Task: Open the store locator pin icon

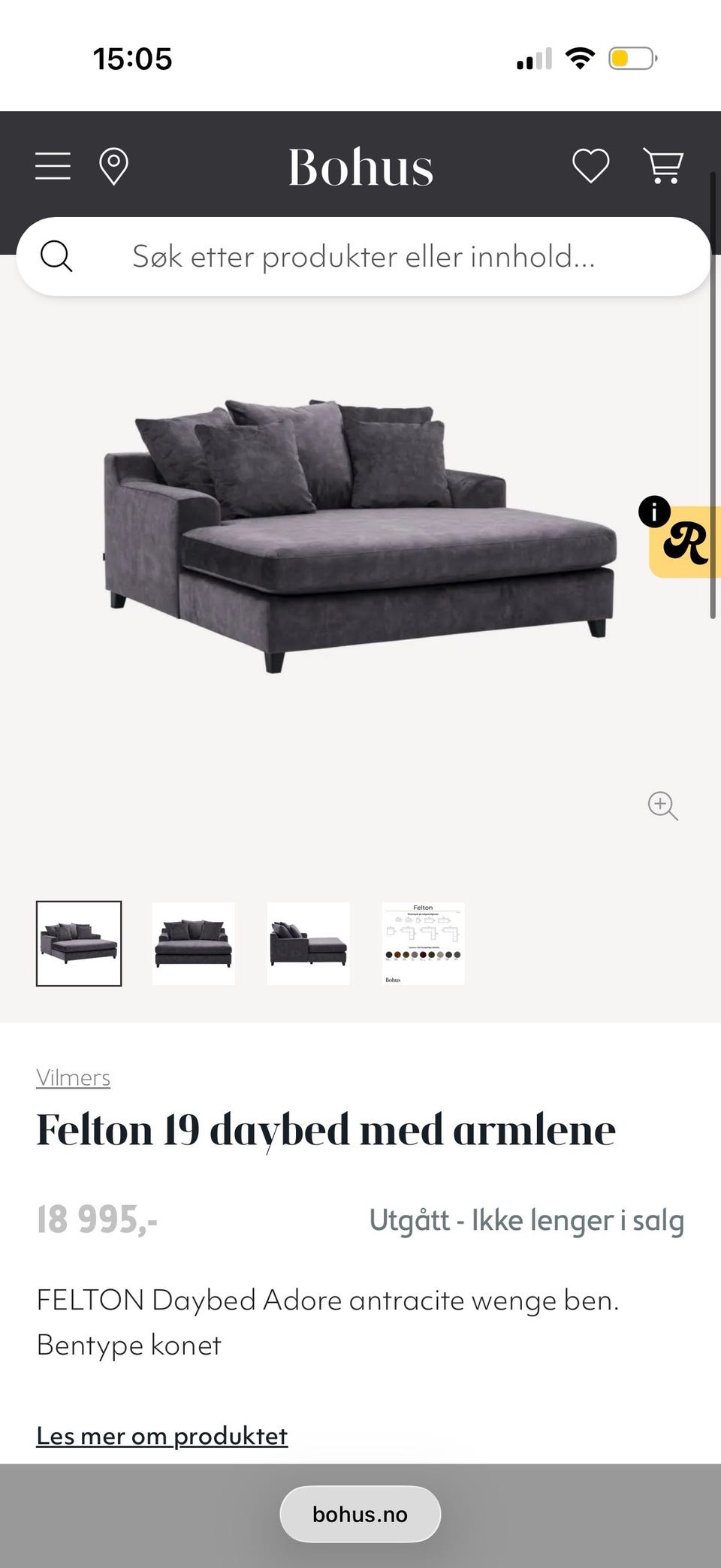Action: tap(114, 167)
